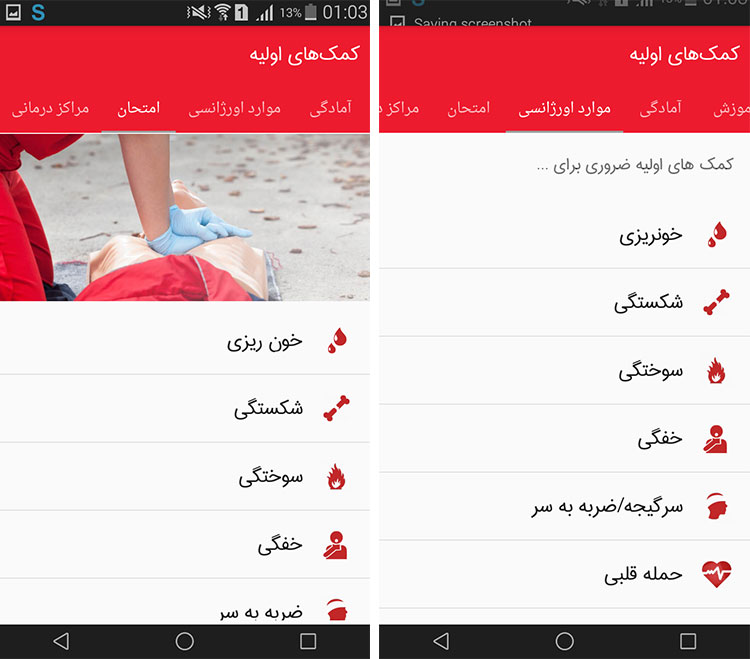Select حمله قلبی emergency item
The width and height of the screenshot is (750, 659).
click(643, 575)
